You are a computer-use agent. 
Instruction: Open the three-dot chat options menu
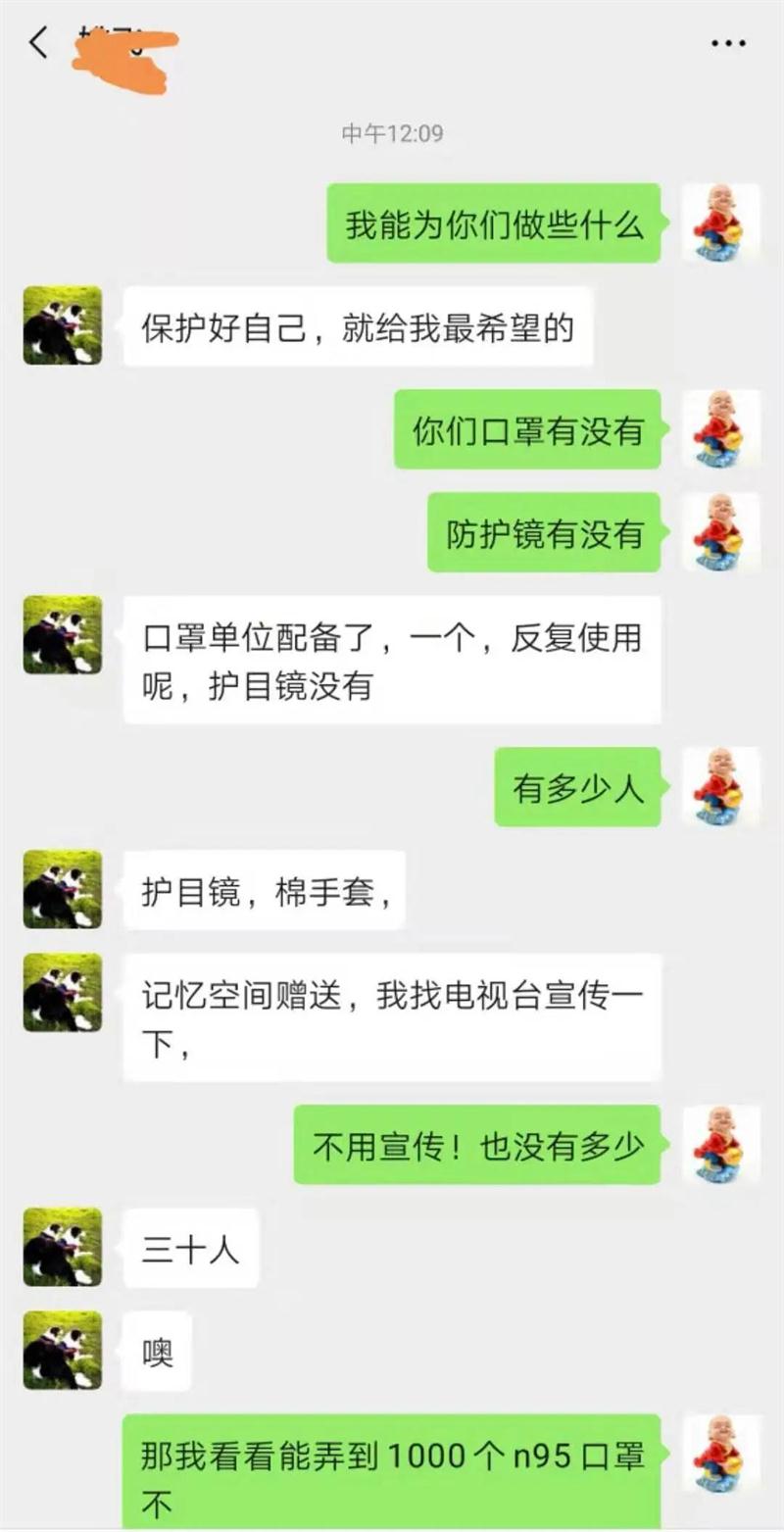[x=728, y=44]
